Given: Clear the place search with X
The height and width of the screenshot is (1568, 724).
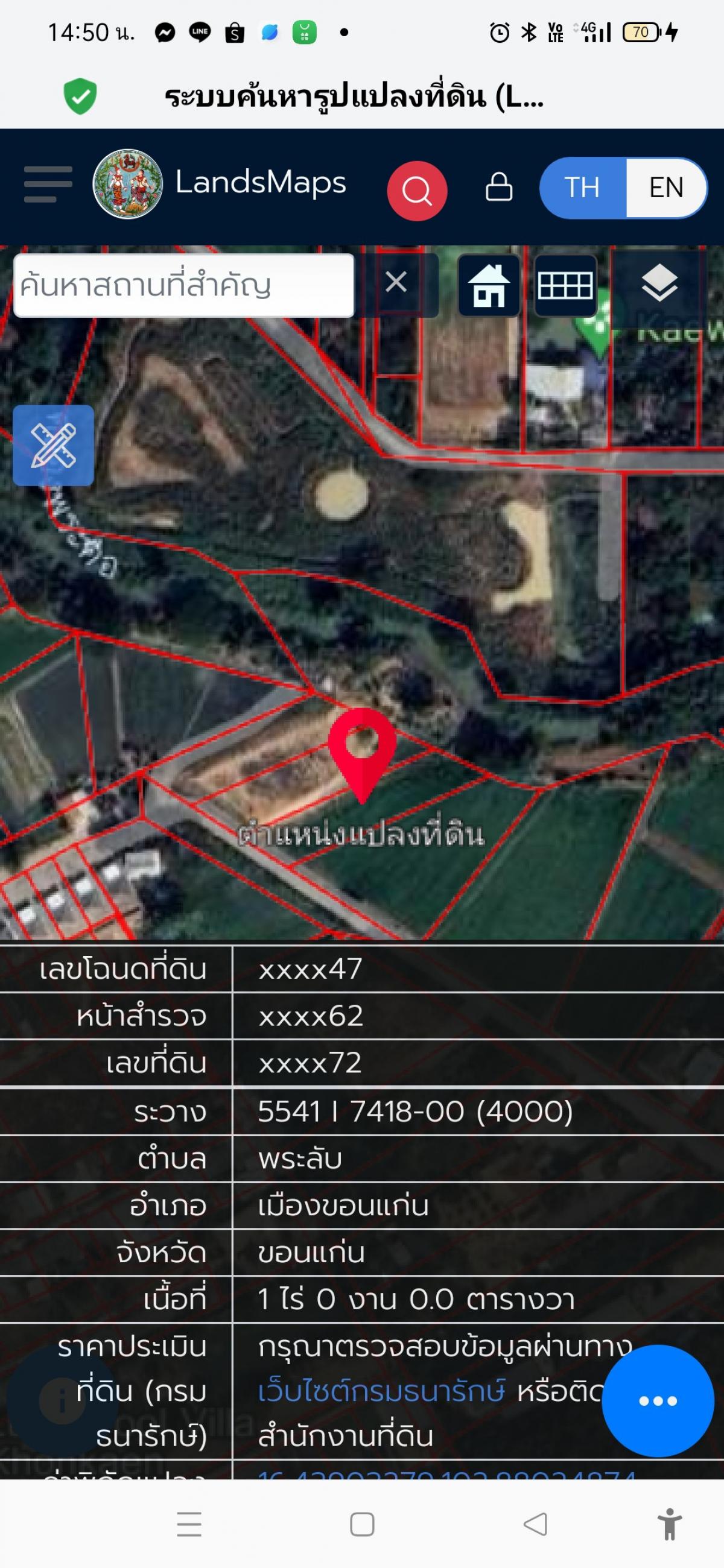Looking at the screenshot, I should click(x=396, y=282).
